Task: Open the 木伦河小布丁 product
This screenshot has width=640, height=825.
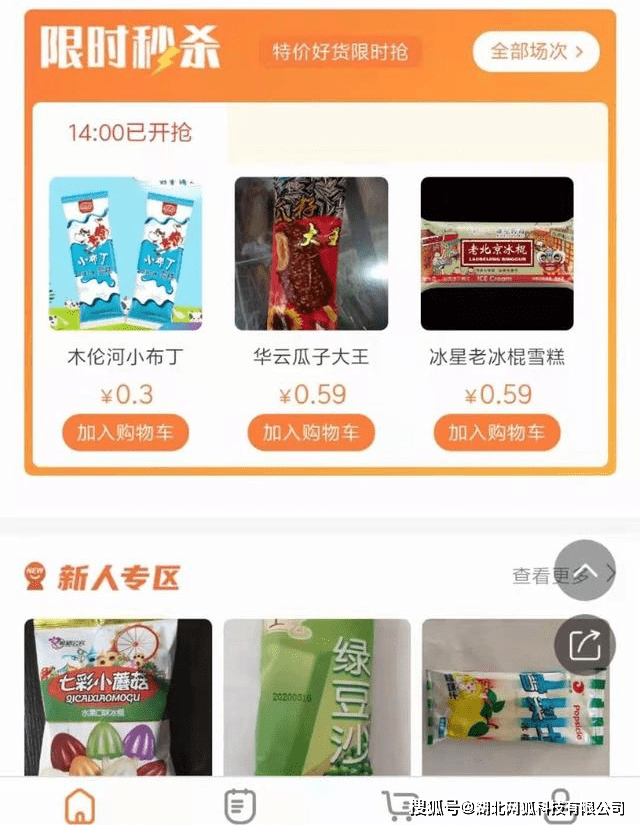Action: (x=125, y=254)
